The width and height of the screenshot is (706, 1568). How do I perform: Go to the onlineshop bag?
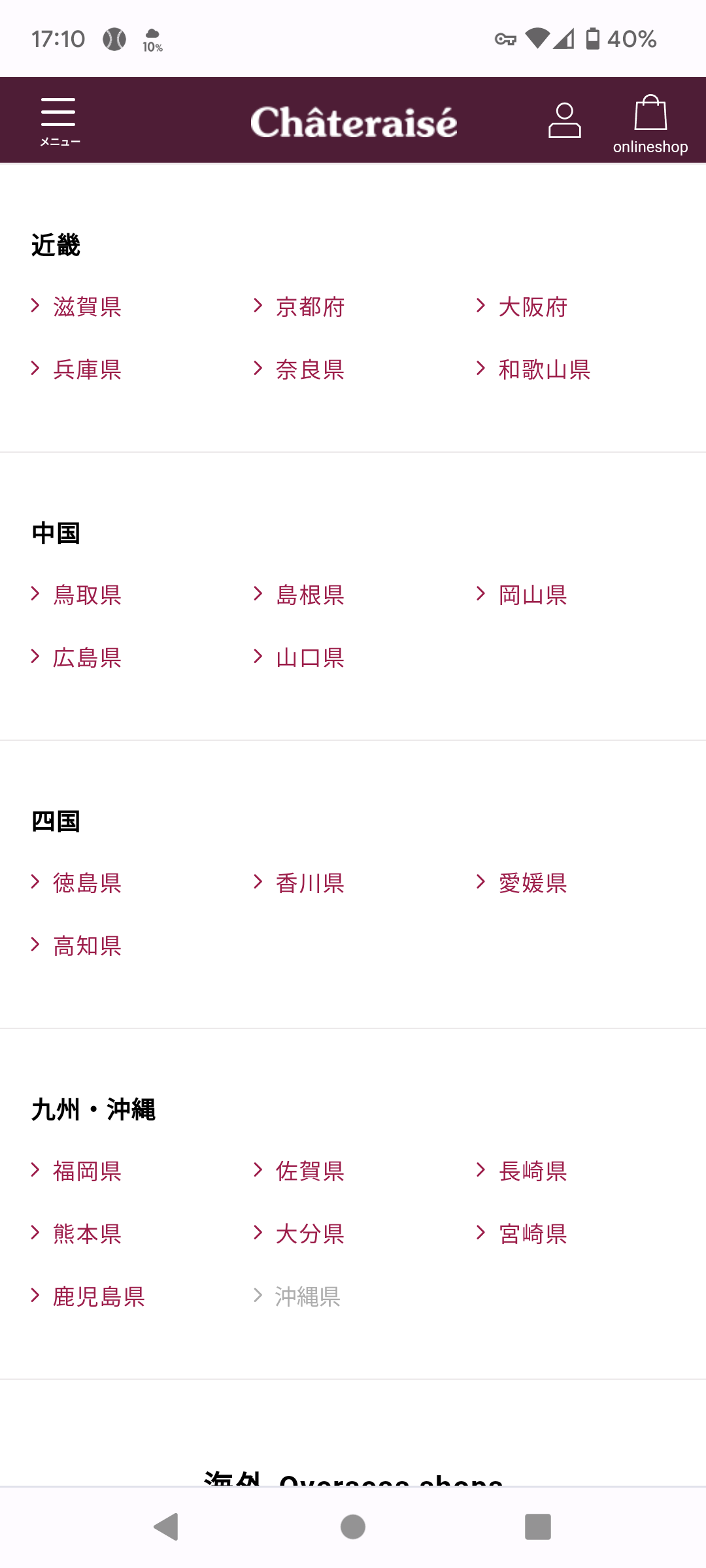coord(650,123)
